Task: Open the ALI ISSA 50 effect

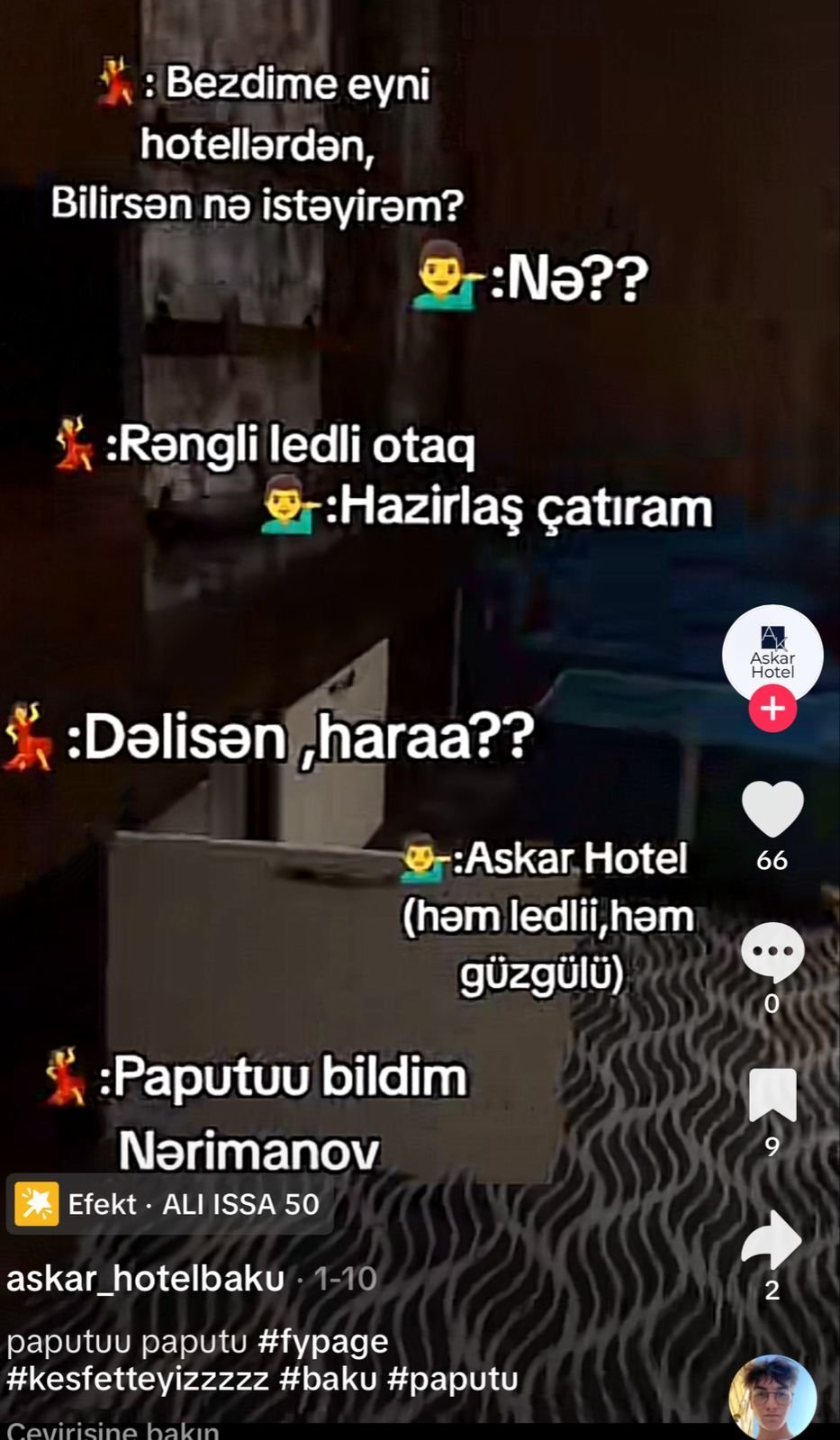Action: 170,1204
